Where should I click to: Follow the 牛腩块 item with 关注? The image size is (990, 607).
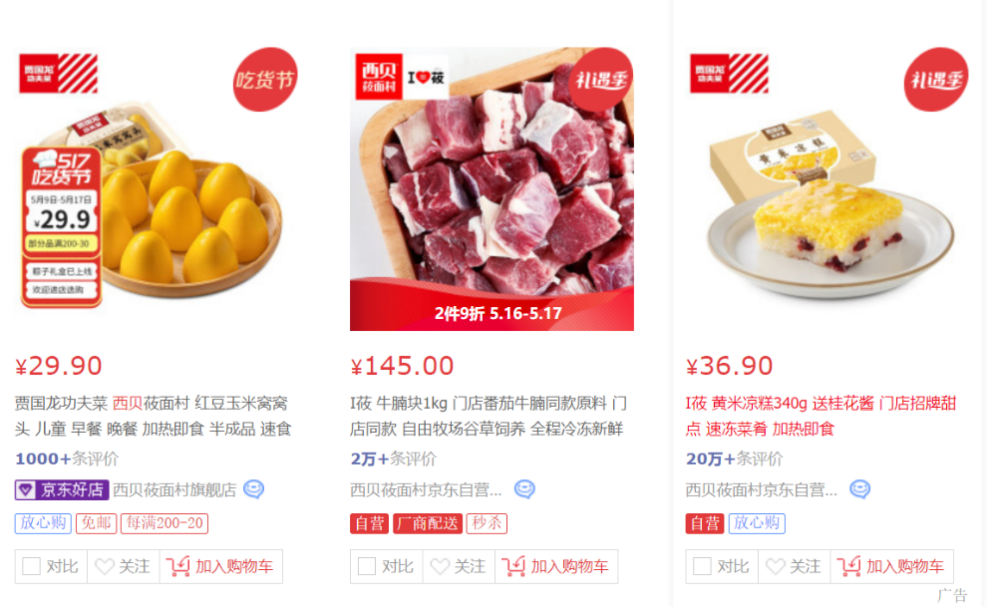point(457,566)
